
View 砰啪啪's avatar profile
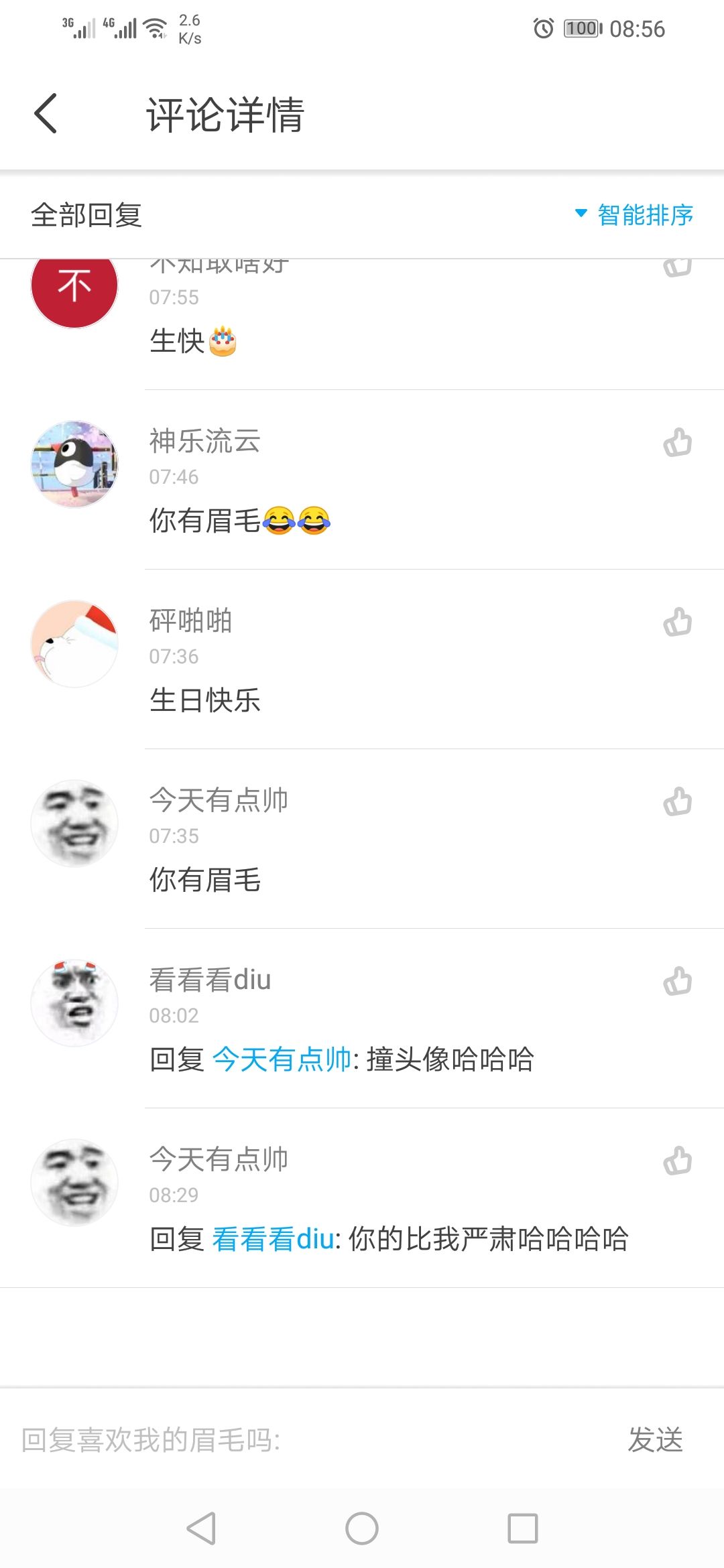(x=74, y=643)
